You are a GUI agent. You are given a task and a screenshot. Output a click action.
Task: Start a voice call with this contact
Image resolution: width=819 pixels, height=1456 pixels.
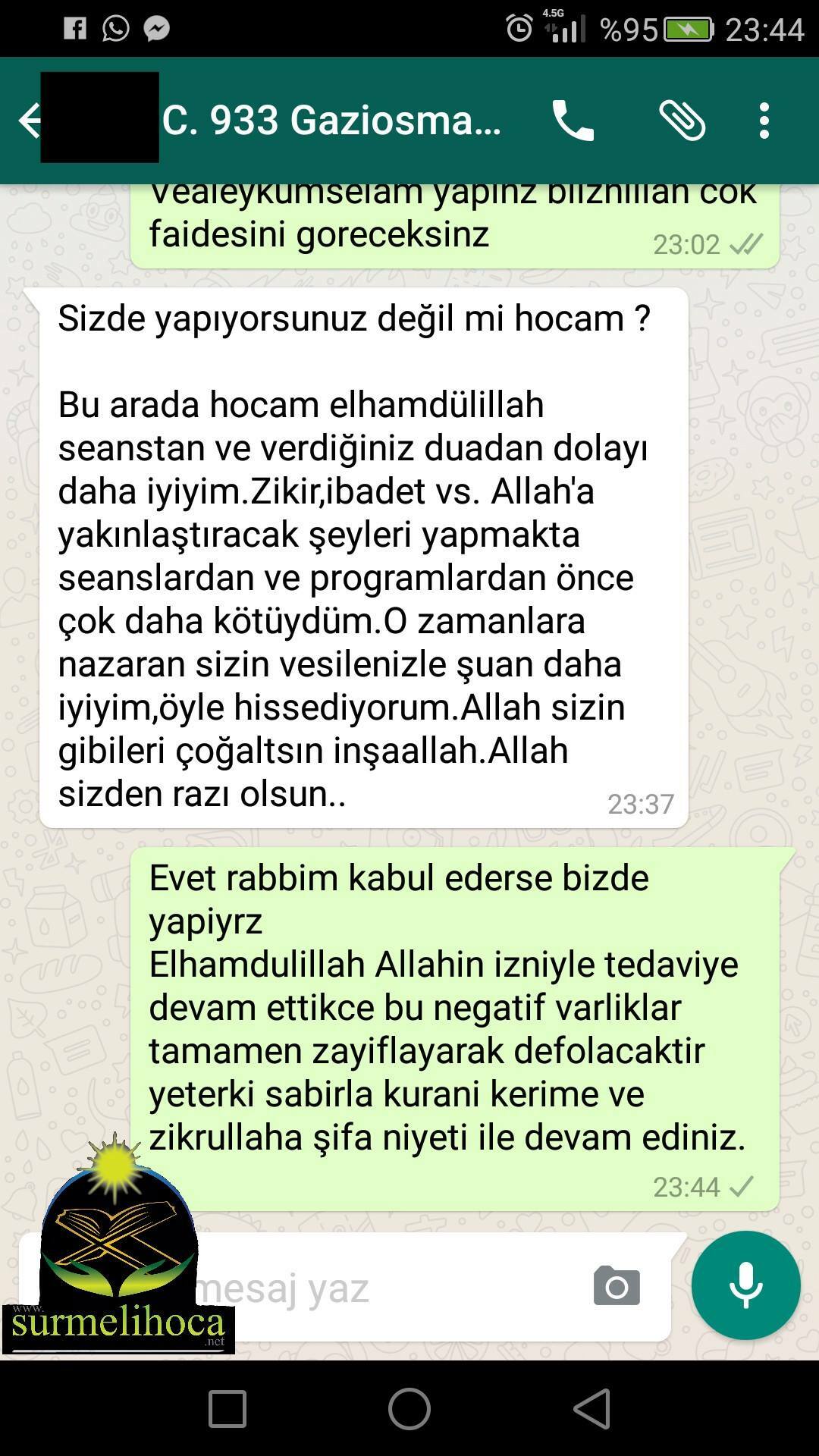tap(573, 121)
